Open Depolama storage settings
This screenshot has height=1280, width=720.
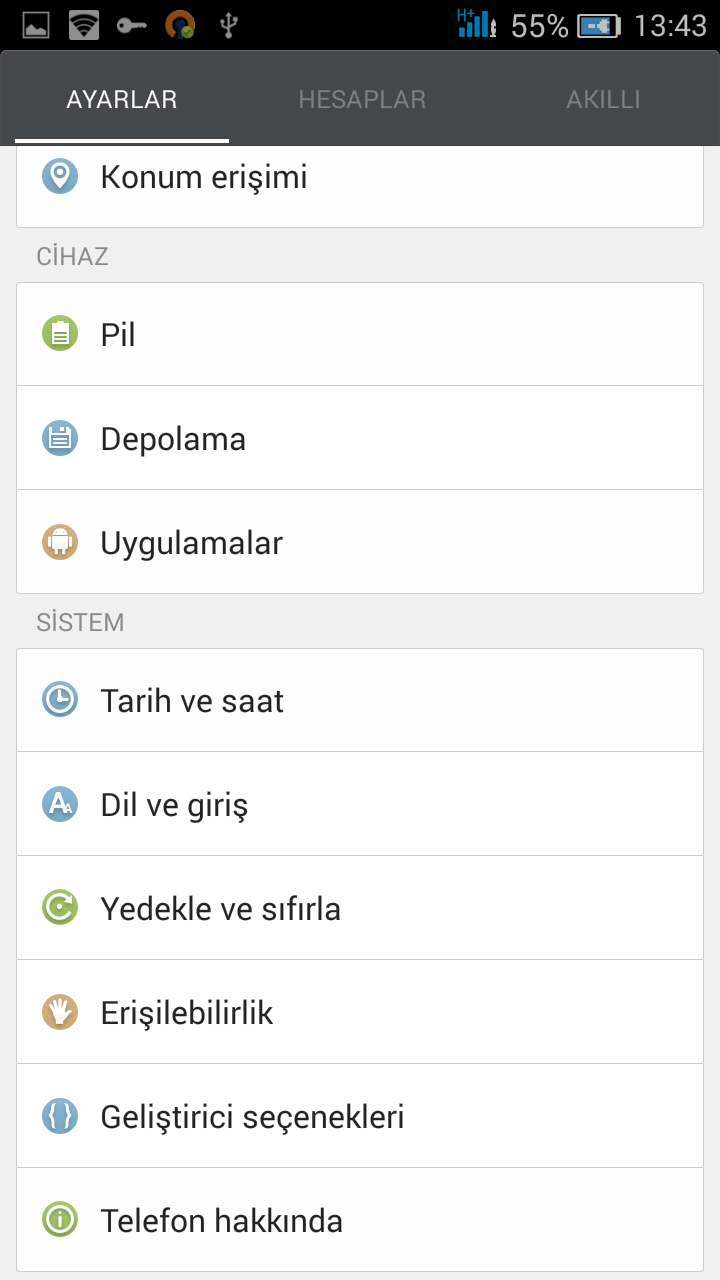tap(360, 438)
